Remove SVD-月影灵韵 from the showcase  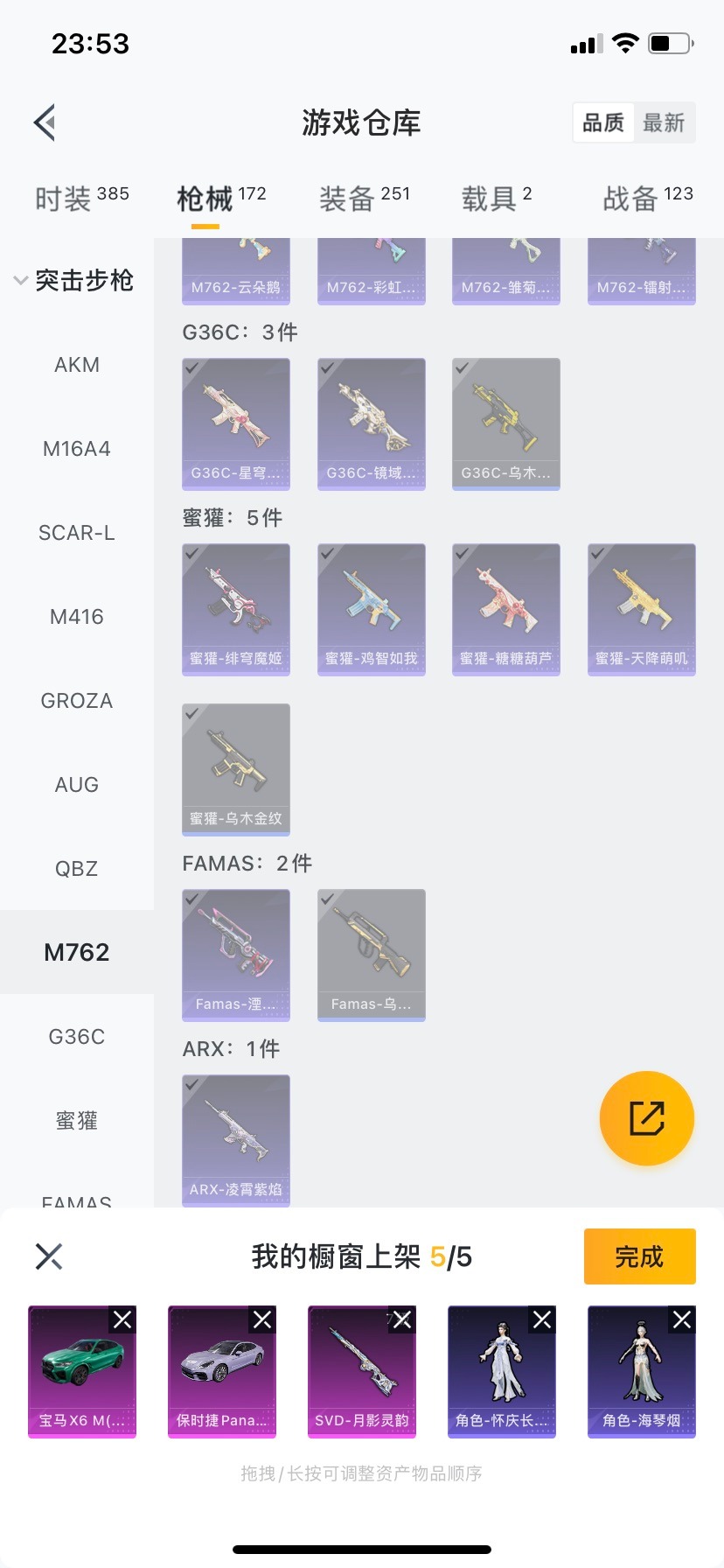[402, 1319]
